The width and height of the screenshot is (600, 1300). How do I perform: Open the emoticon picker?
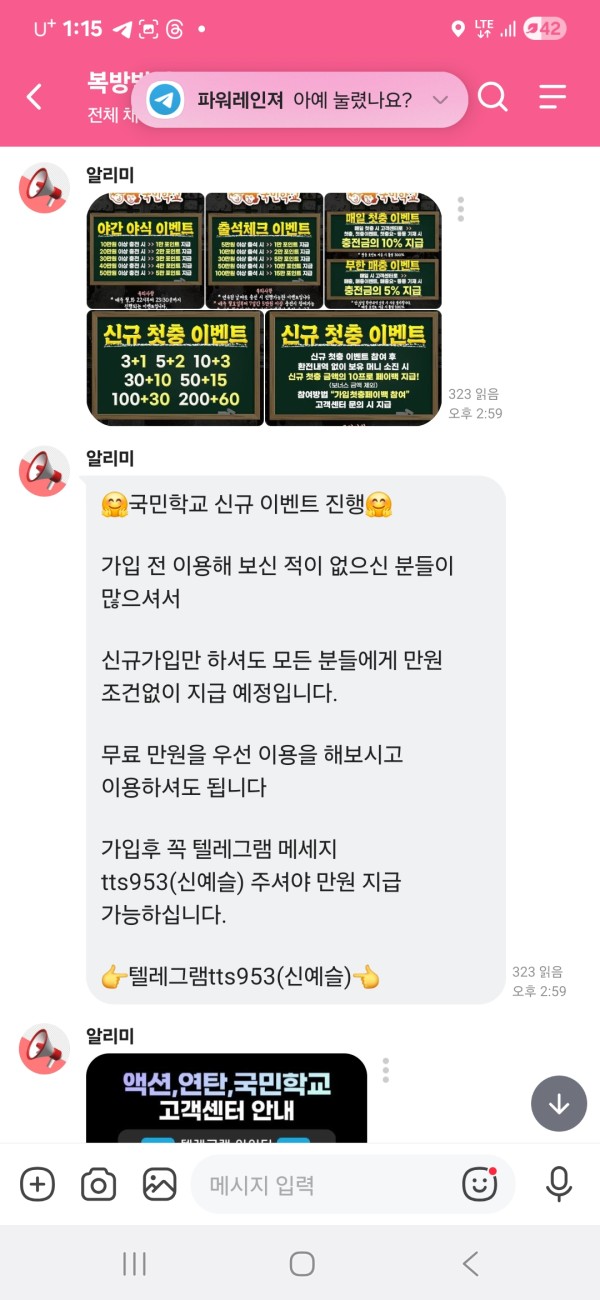click(480, 1185)
